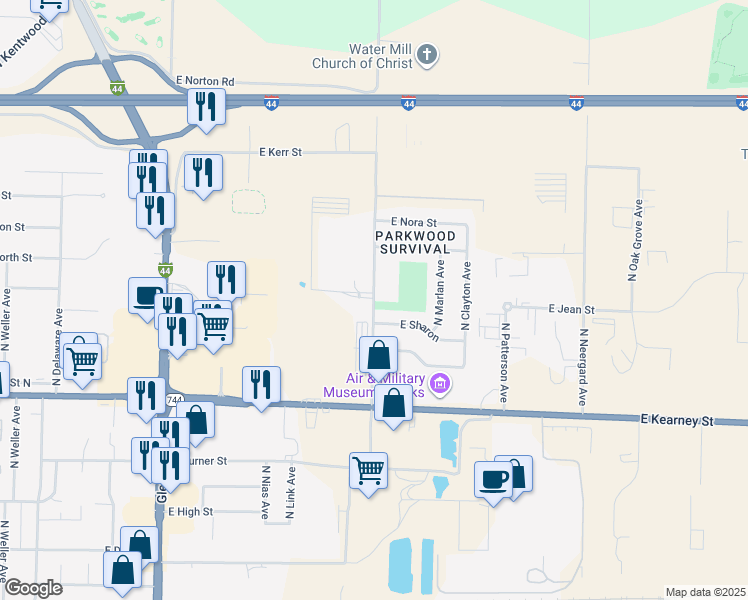Open the Water Mill Church of Christ marker
This screenshot has height=600, width=748.
tap(427, 55)
